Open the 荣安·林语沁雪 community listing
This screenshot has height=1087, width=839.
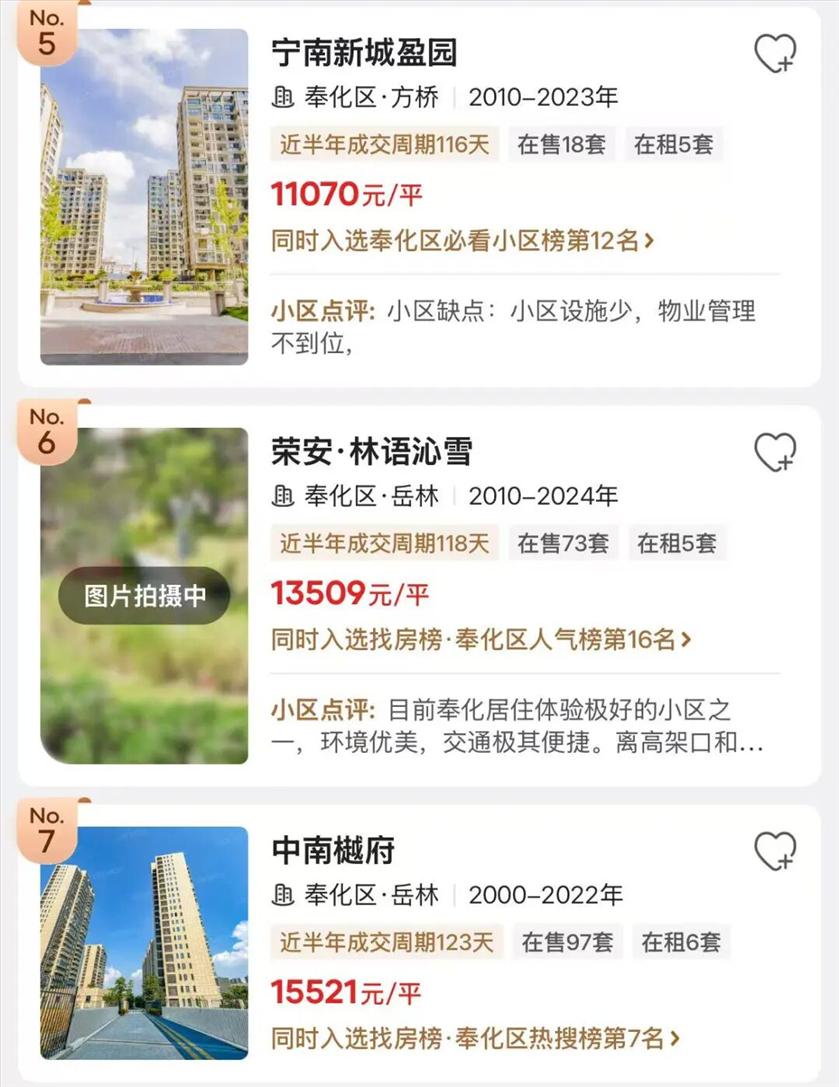click(x=371, y=452)
